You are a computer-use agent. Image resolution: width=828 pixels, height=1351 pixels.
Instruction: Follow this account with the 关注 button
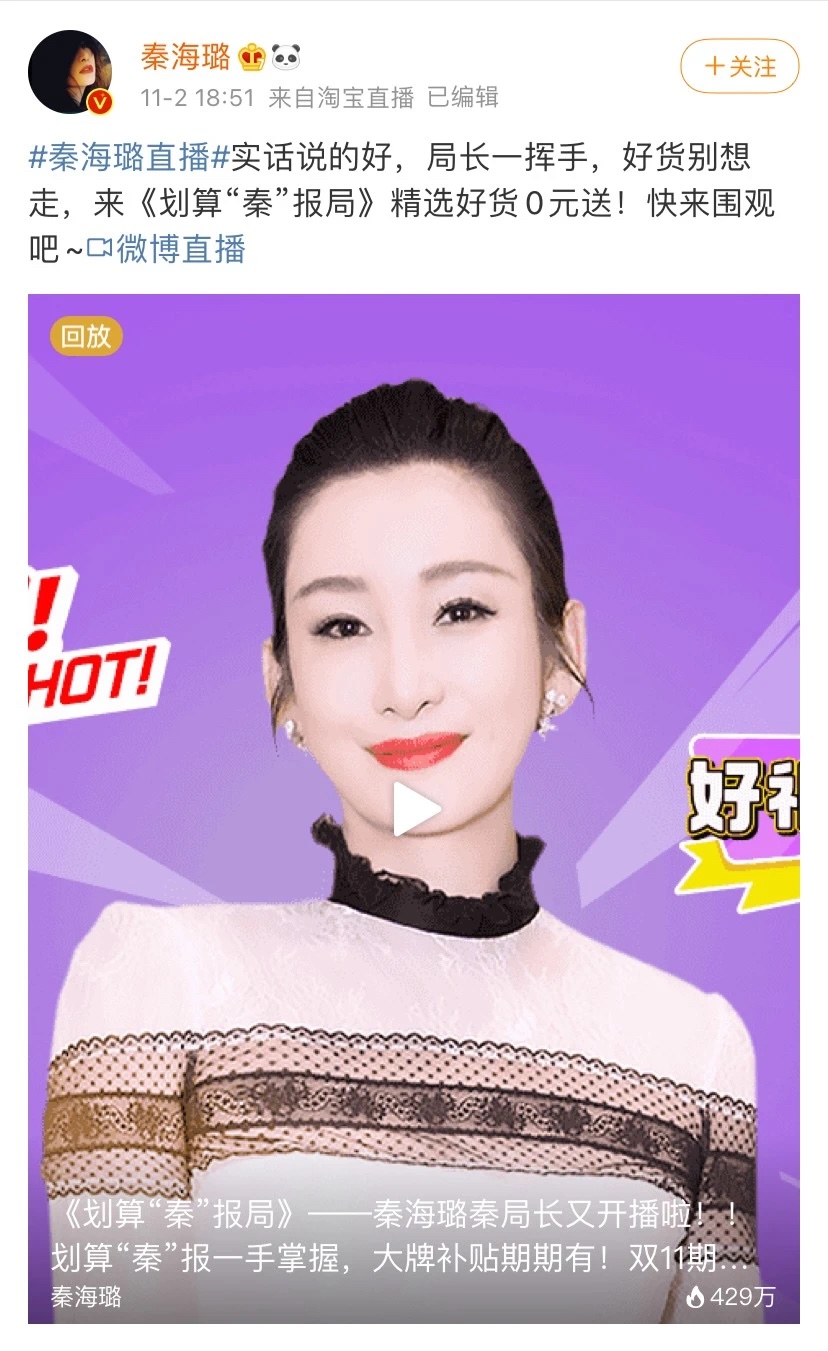(x=739, y=67)
